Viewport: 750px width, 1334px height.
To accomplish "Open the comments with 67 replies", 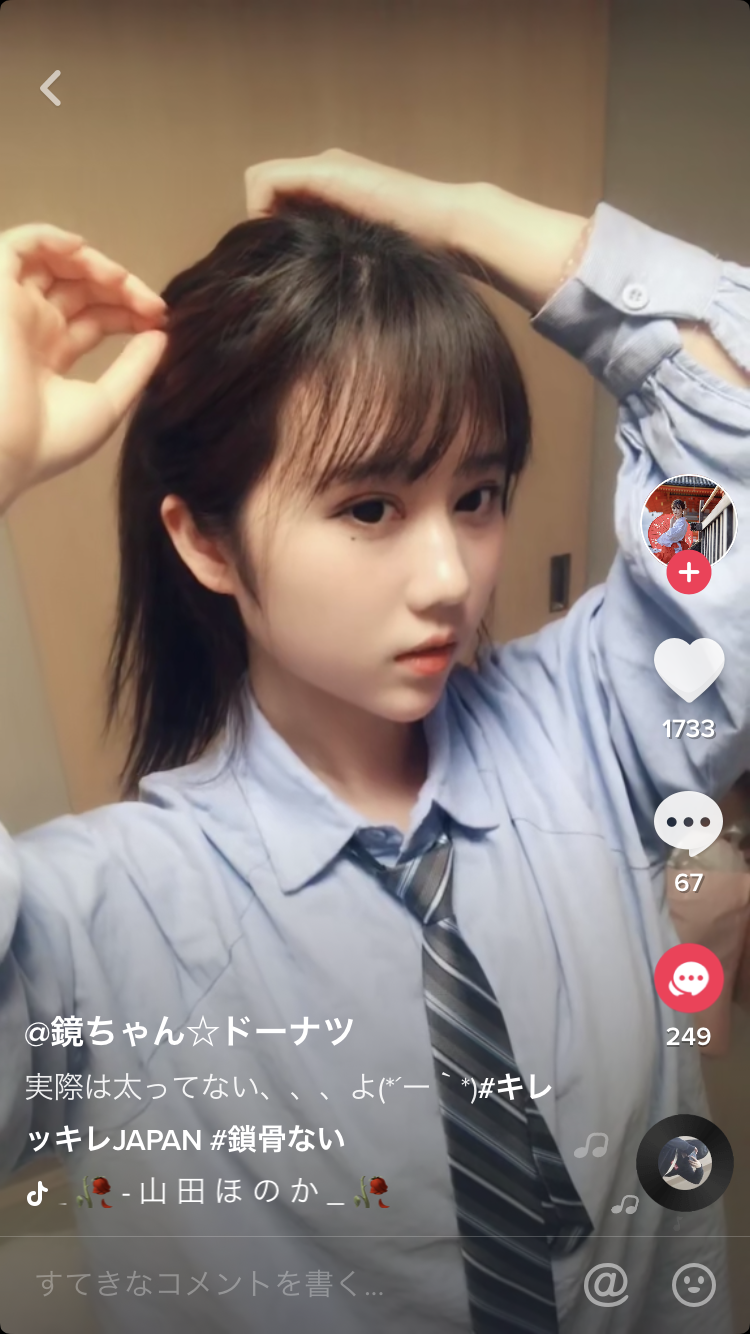I will (x=688, y=825).
